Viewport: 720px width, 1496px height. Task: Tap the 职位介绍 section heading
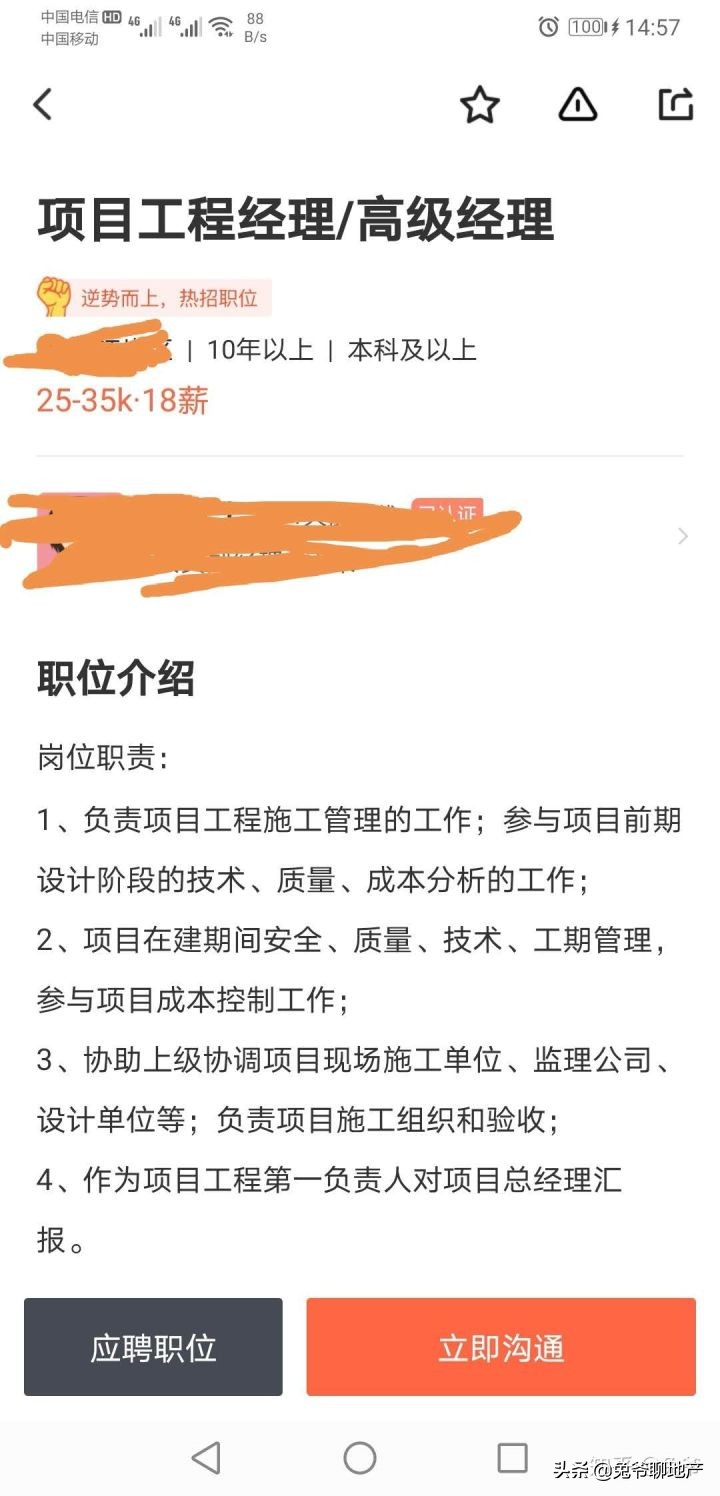118,677
